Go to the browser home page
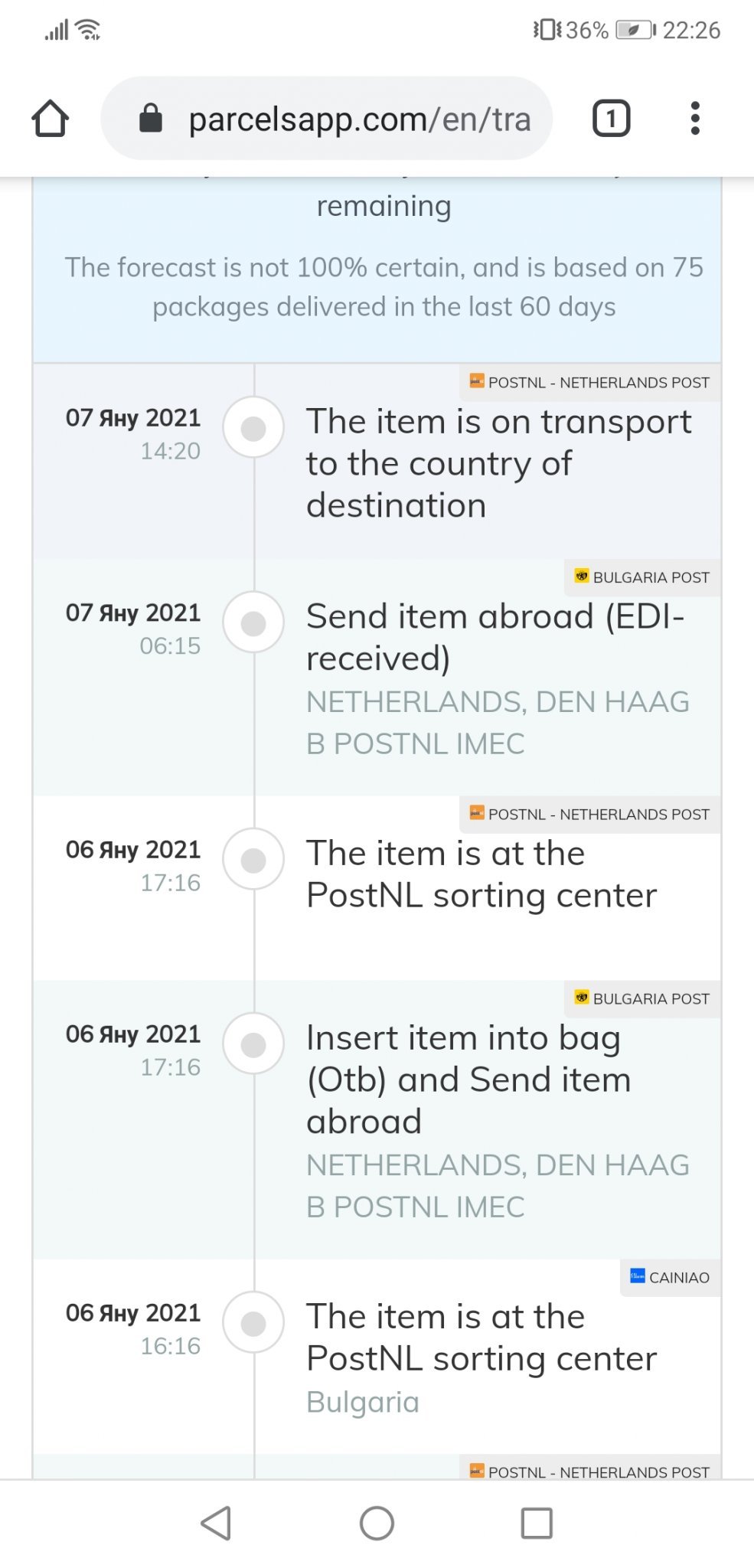 [x=51, y=119]
